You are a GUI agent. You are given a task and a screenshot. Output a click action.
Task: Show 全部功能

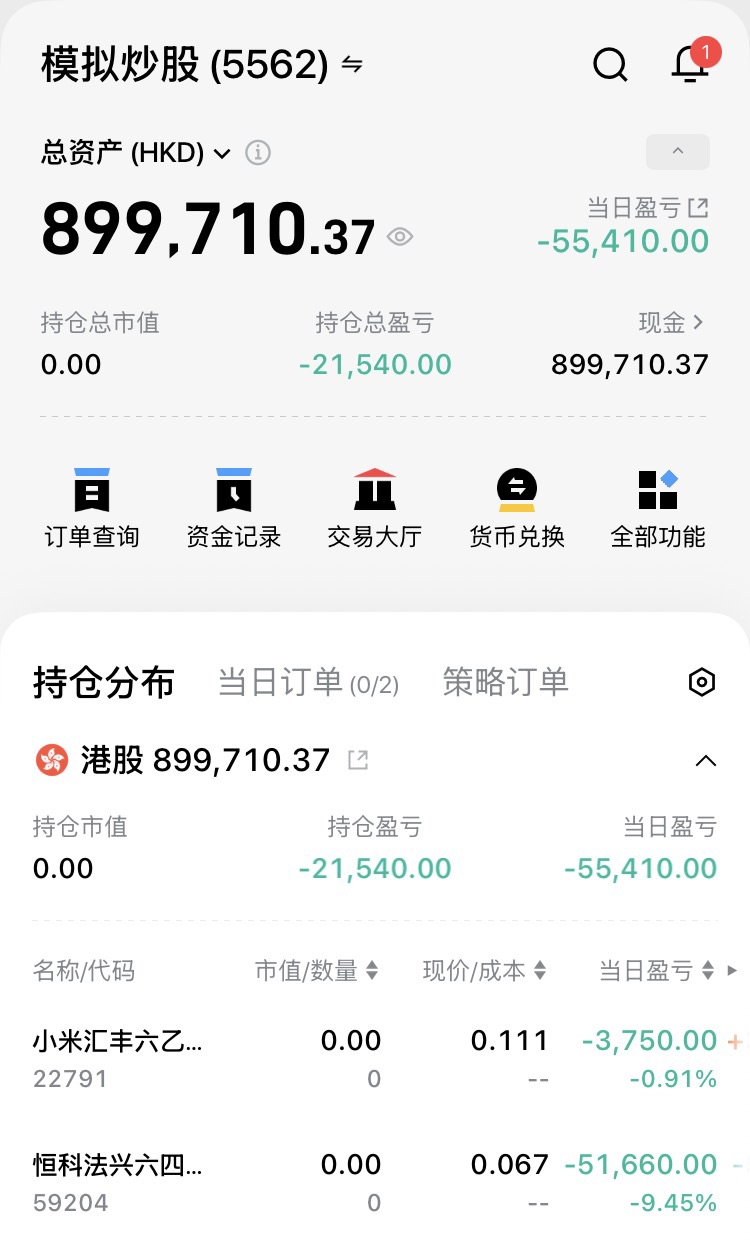[x=658, y=508]
